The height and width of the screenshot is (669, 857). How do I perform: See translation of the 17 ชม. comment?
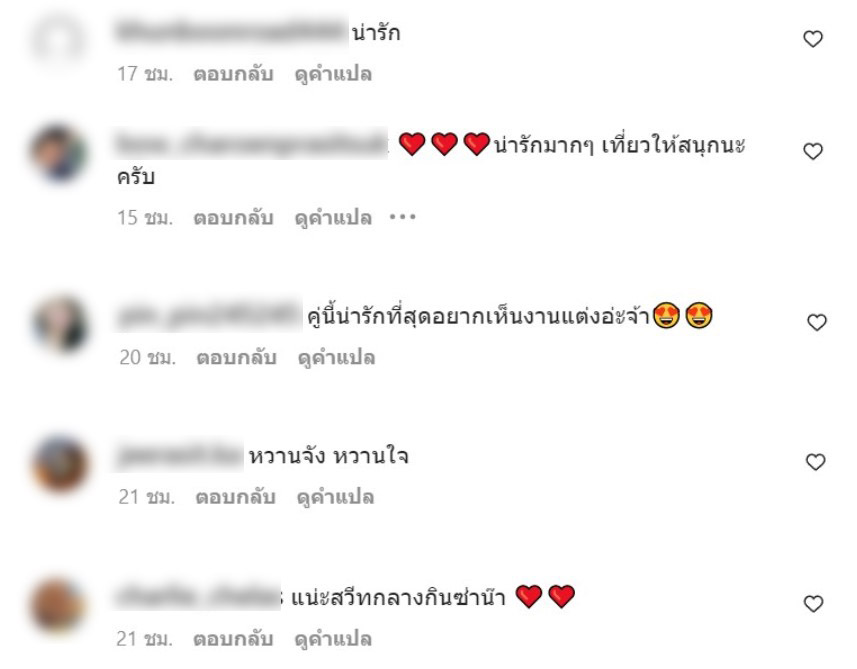point(332,74)
